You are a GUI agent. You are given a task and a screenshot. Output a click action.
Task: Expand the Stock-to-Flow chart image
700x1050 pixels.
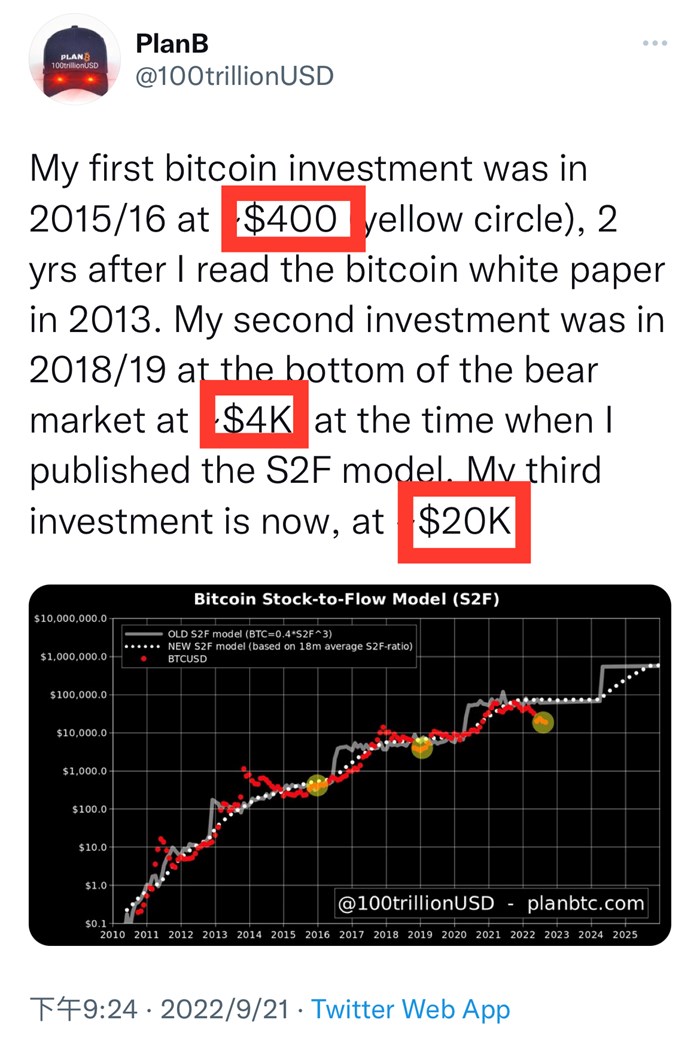350,765
